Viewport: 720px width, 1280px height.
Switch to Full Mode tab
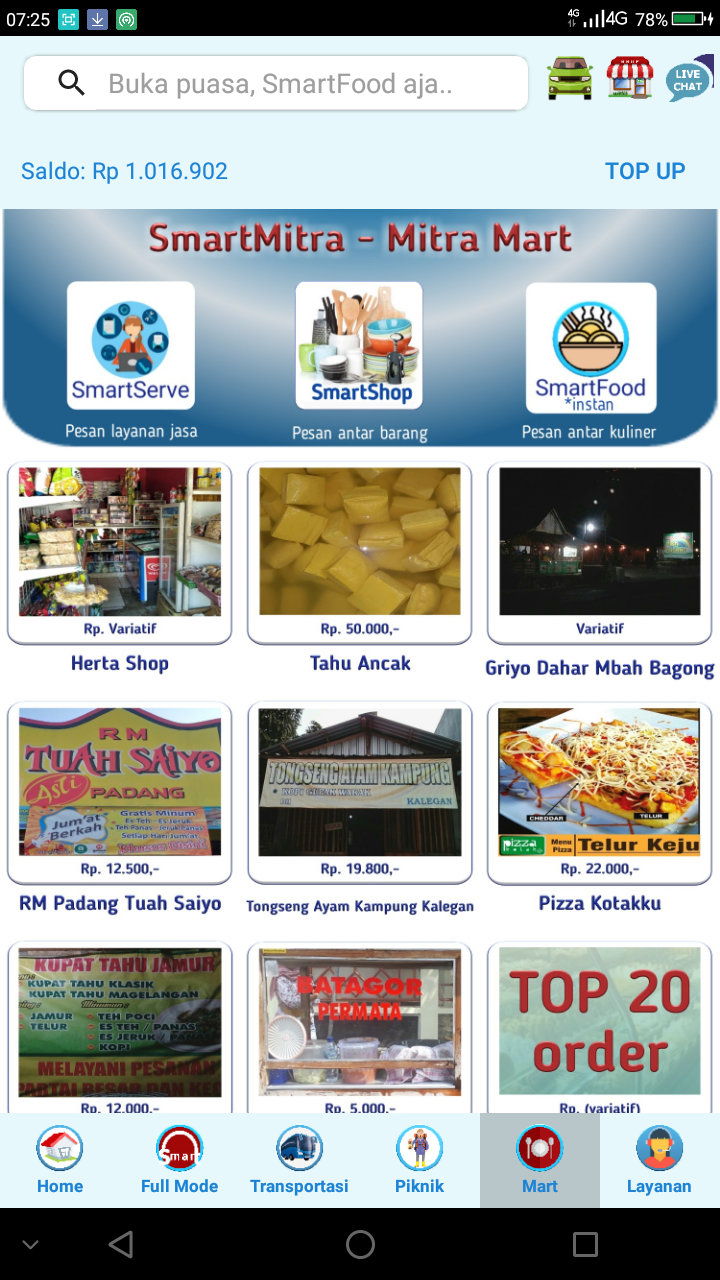pyautogui.click(x=180, y=1160)
